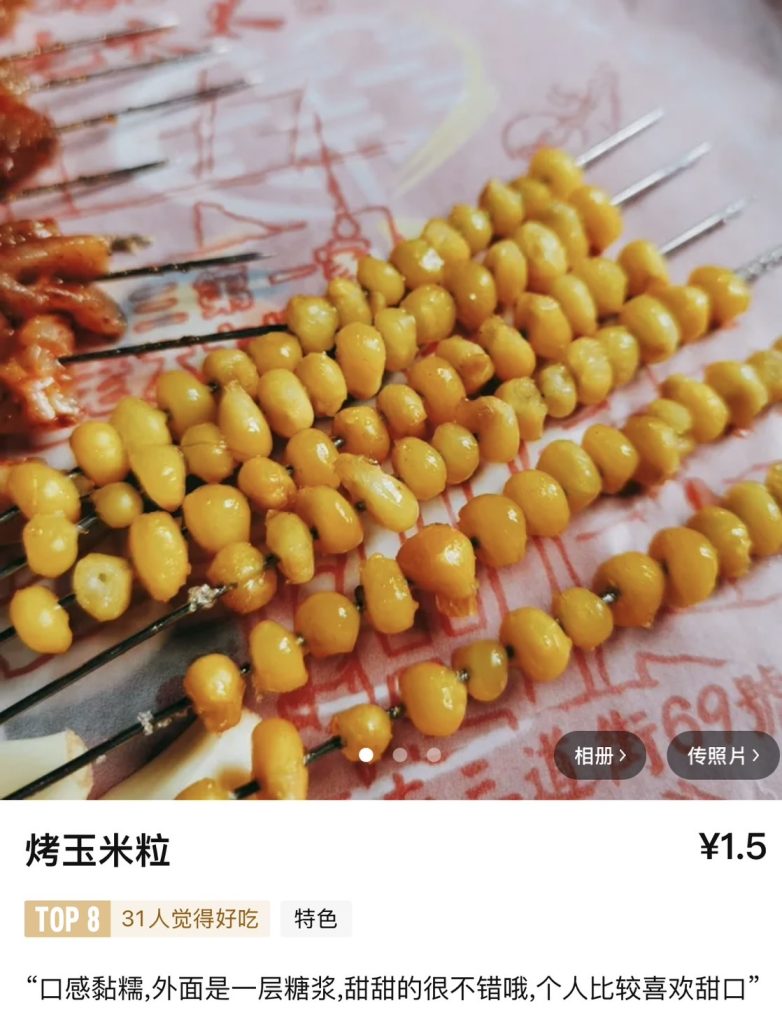
Task: Select the 特色 tag chip
Action: coord(315,919)
